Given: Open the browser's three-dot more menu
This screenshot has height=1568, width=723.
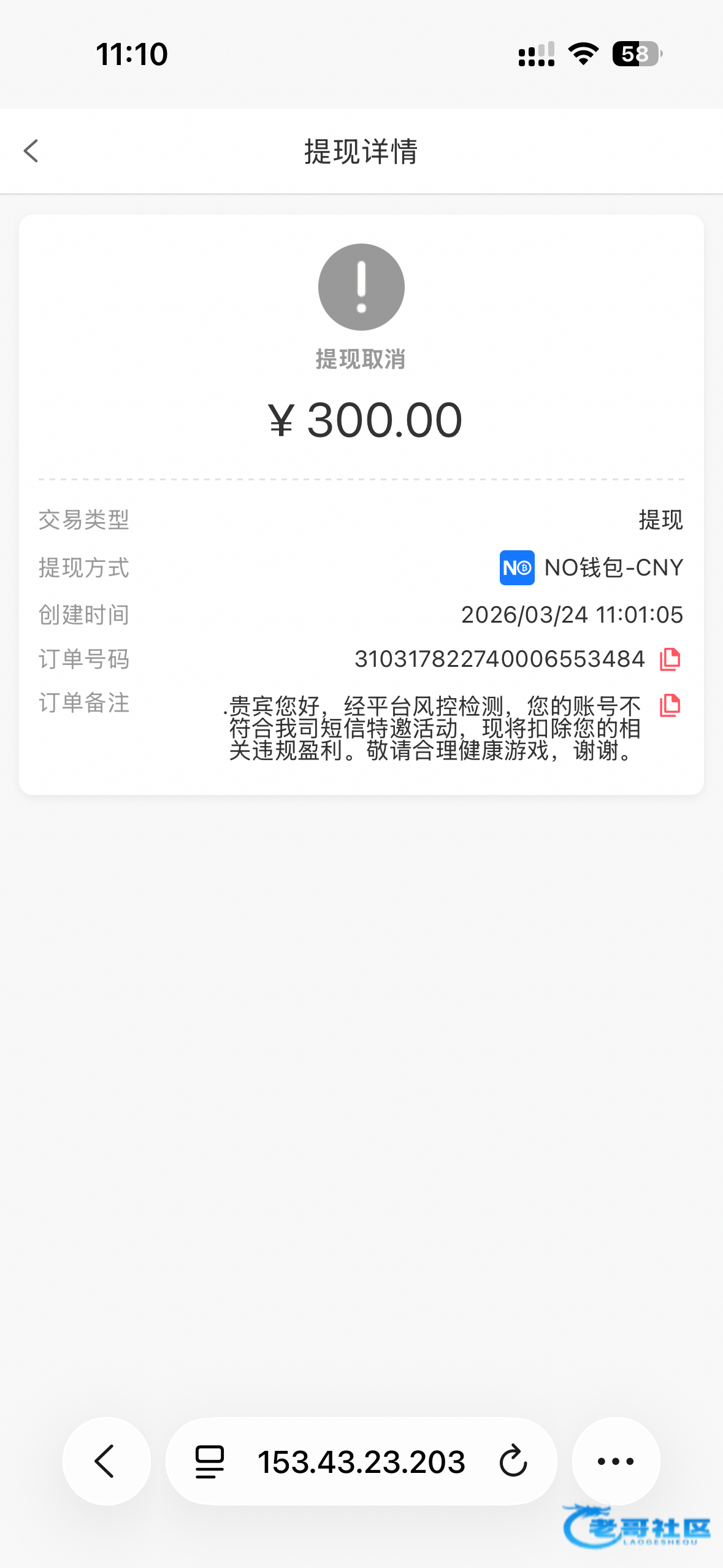Looking at the screenshot, I should click(x=616, y=1461).
